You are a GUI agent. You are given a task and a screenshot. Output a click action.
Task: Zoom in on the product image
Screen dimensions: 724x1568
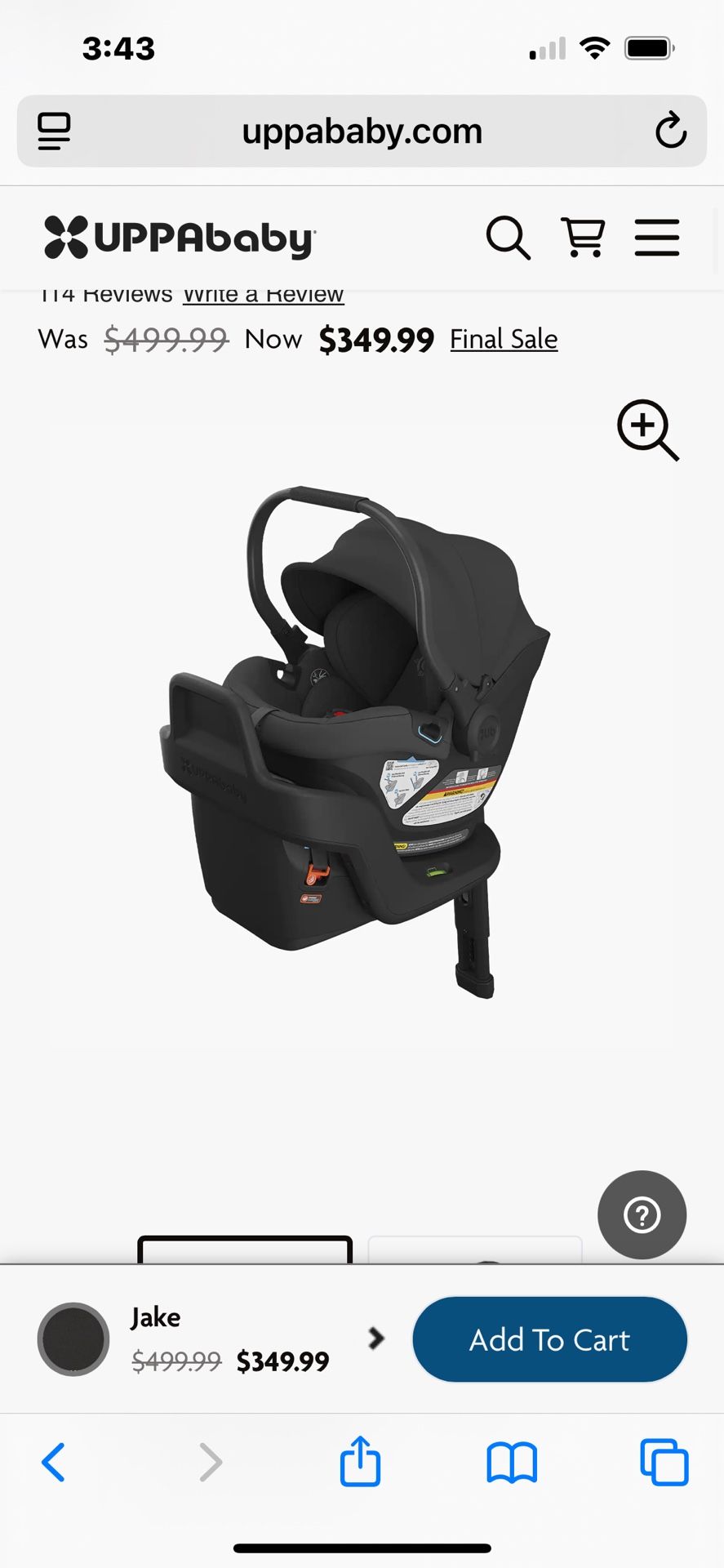tap(647, 430)
